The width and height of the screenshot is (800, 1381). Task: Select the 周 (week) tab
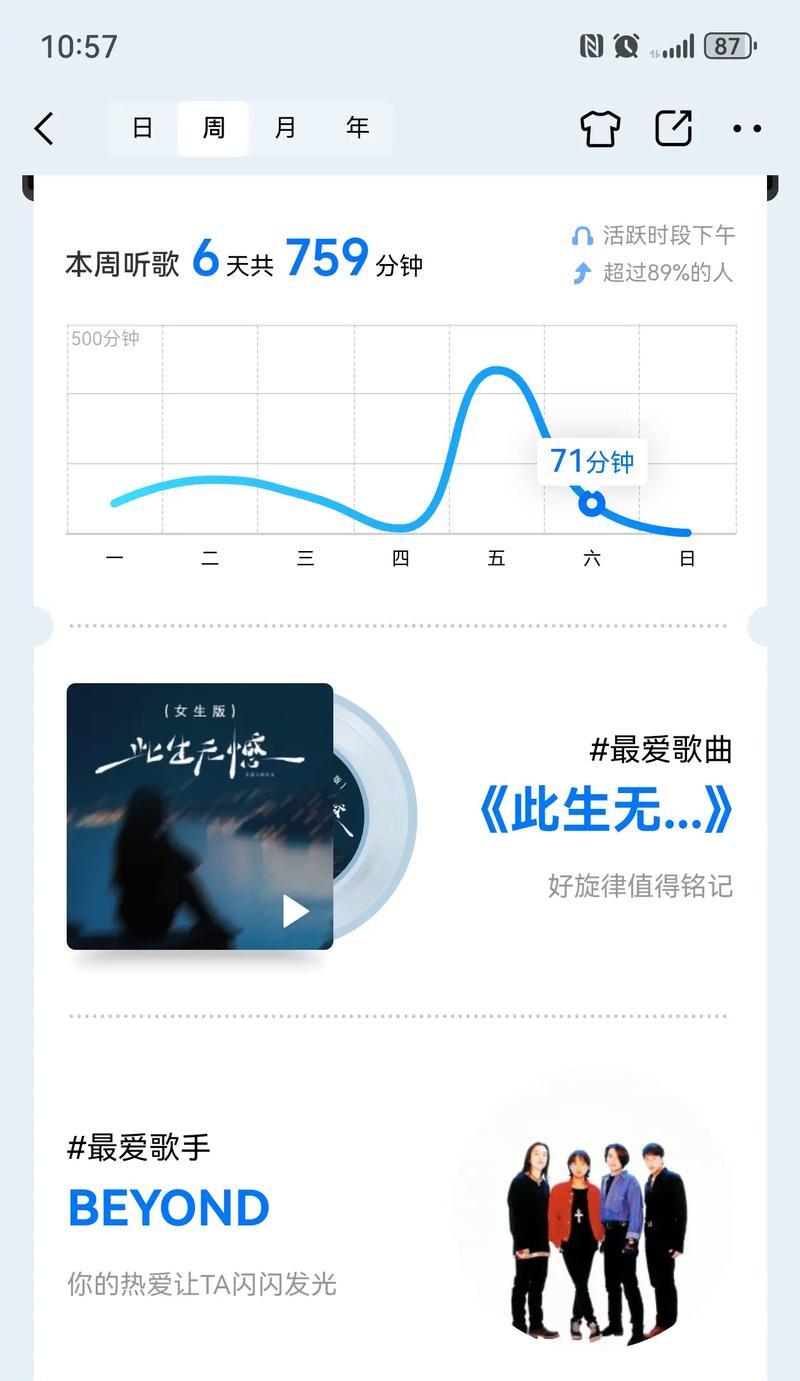(213, 128)
